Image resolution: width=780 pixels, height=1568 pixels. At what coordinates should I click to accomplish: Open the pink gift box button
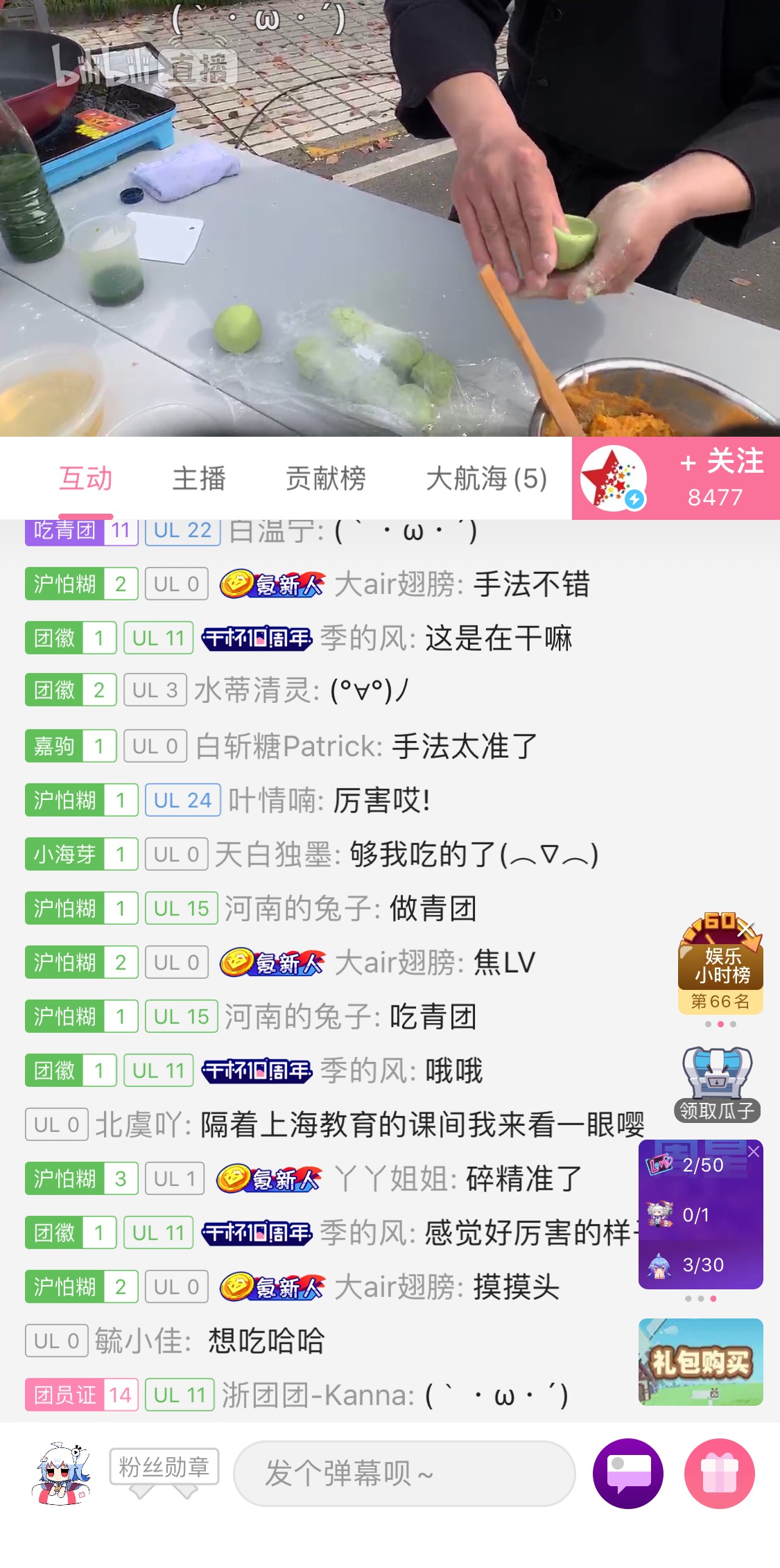click(x=719, y=1473)
